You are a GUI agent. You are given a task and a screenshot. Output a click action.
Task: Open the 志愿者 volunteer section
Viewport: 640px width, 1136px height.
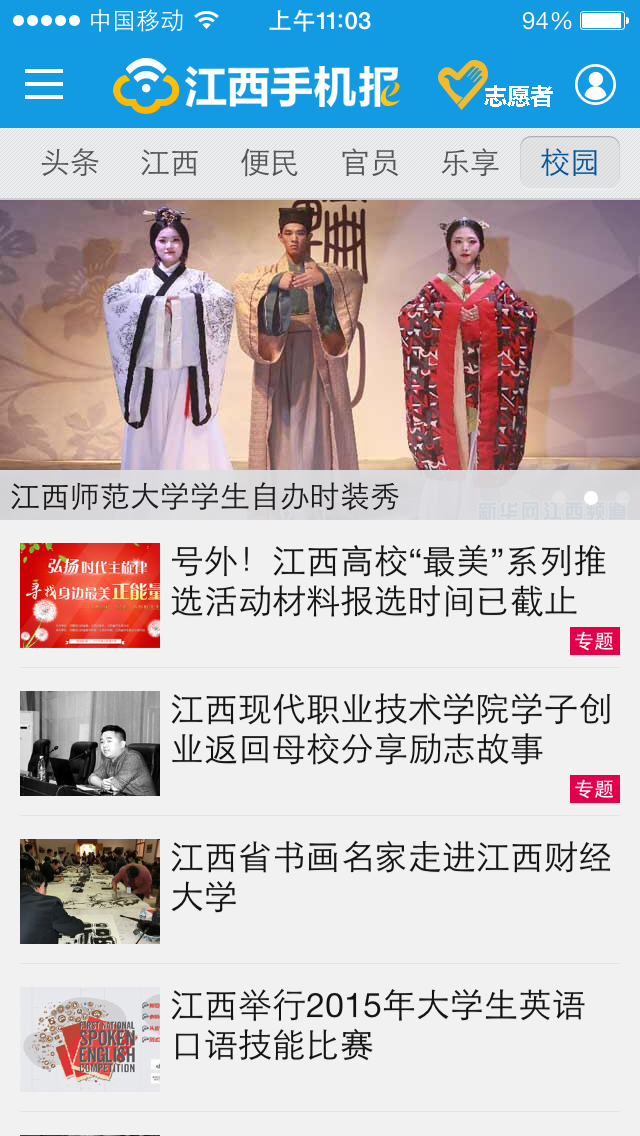point(496,86)
